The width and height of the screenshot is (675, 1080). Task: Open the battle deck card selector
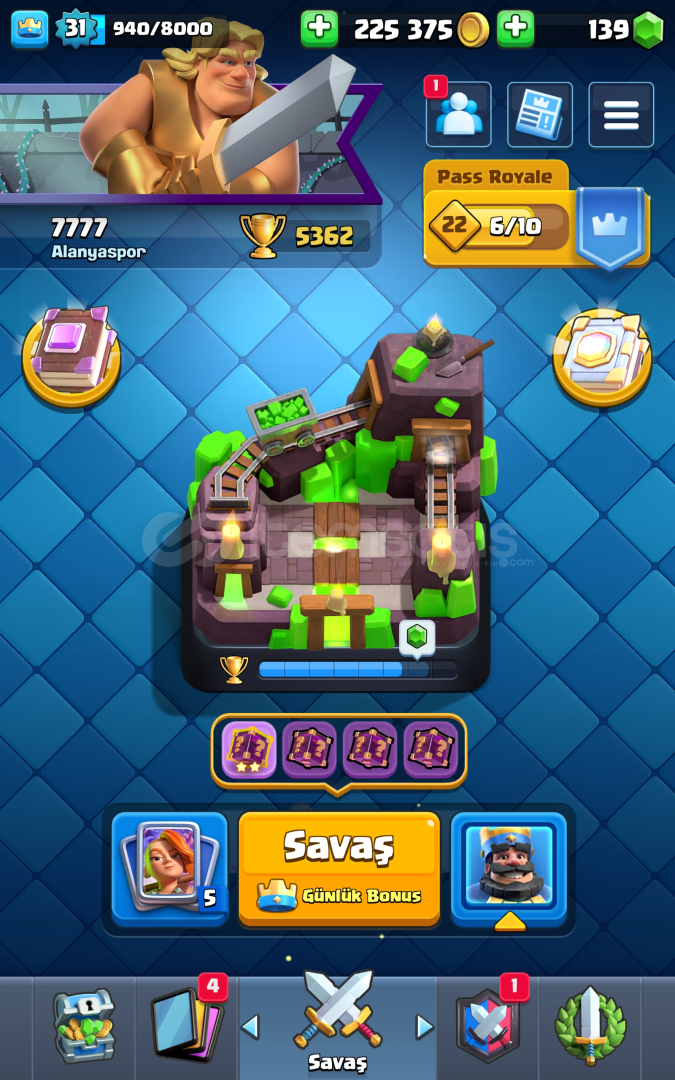[169, 868]
